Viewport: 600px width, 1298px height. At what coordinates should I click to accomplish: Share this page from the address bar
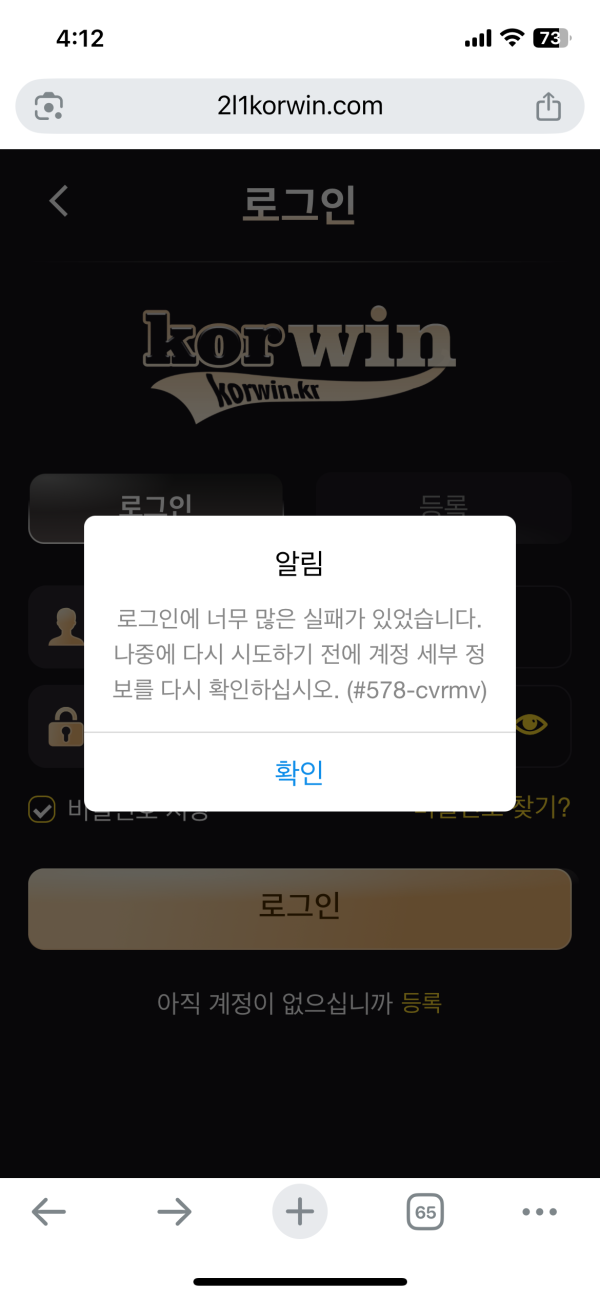(548, 106)
